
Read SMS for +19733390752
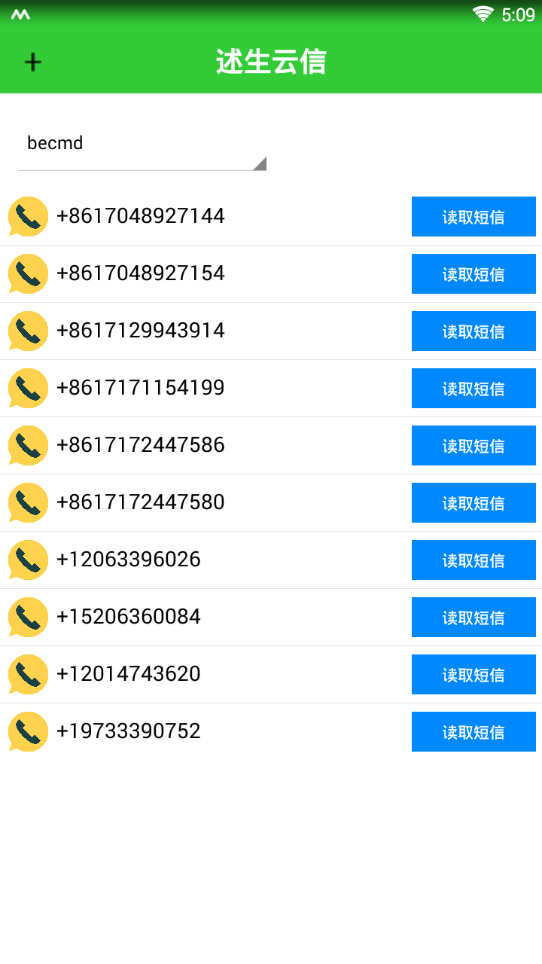473,732
